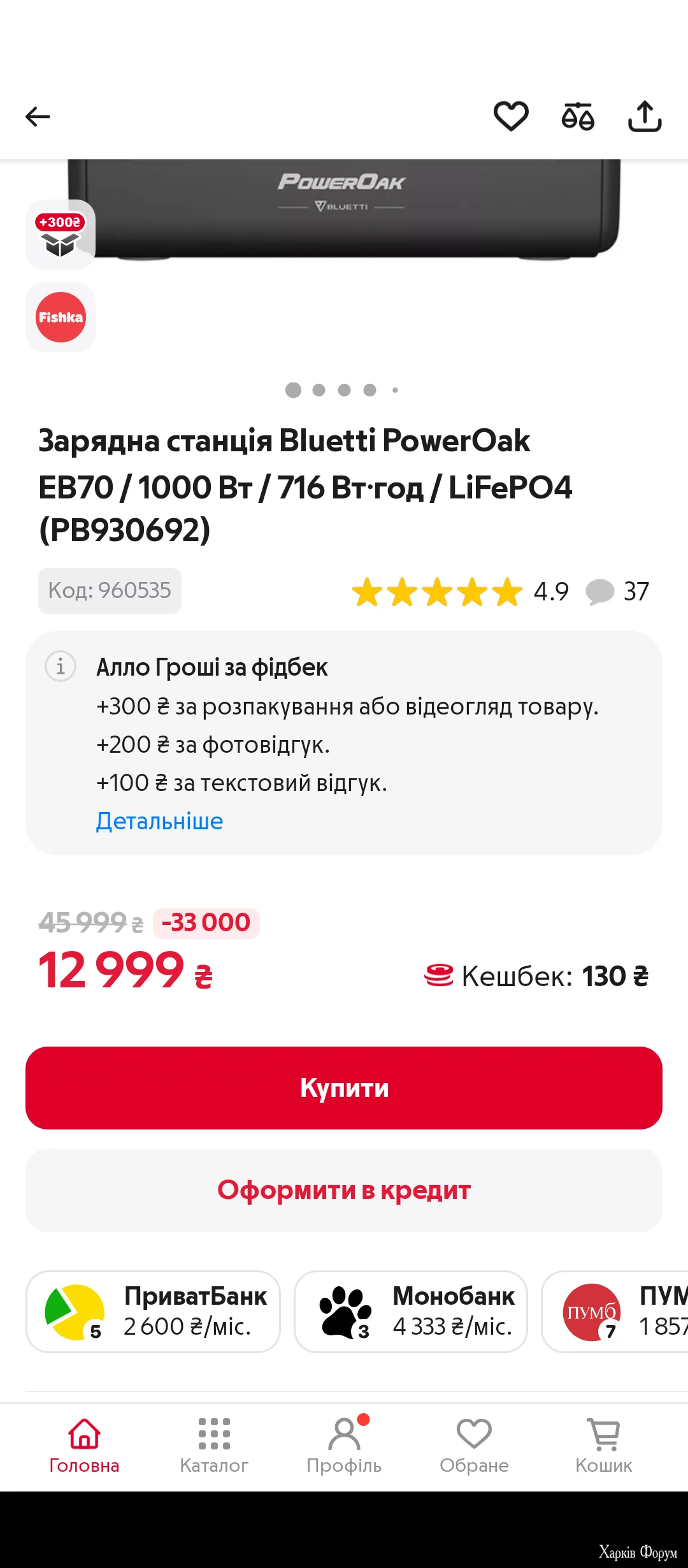
Task: Add product to favorites with heart icon
Action: (x=511, y=117)
